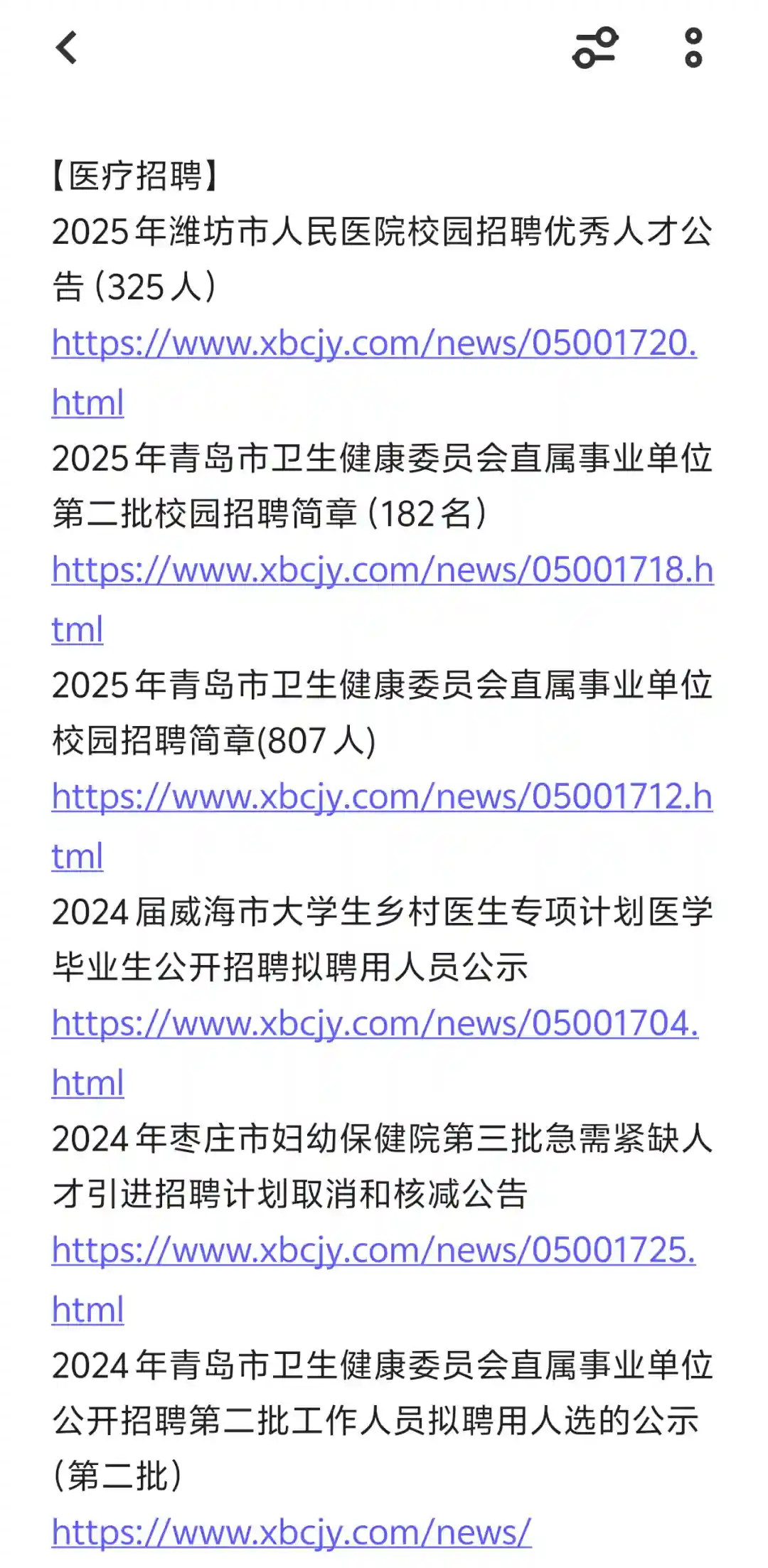The width and height of the screenshot is (768, 1568).
Task: Follow the news/05001704.html link
Action: pos(375,1025)
